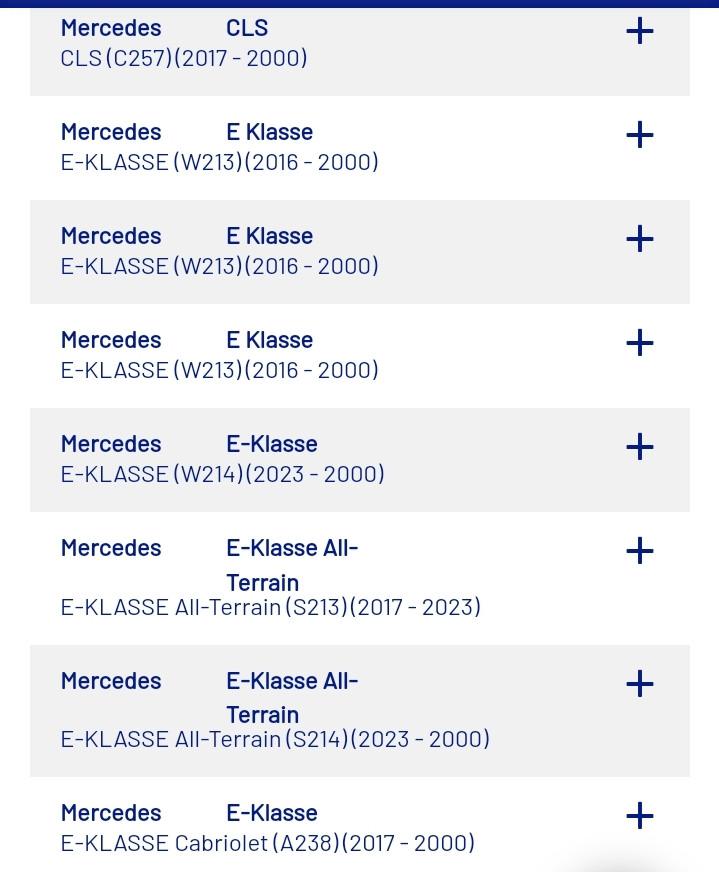Expand the E-KLASSE (W214) 2023 entry
This screenshot has height=872, width=719.
[x=639, y=447]
